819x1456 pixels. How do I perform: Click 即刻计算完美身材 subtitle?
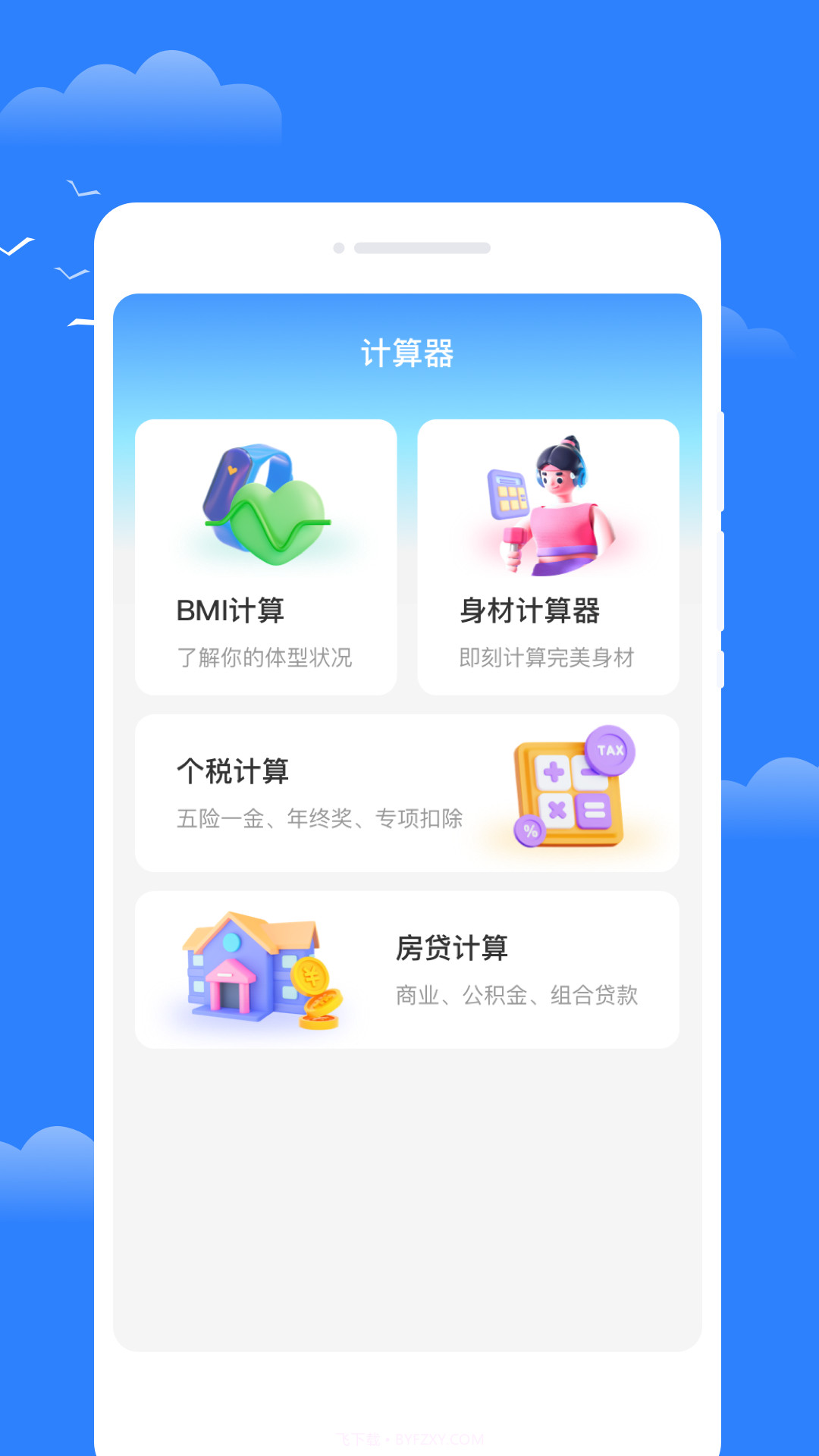[x=548, y=658]
